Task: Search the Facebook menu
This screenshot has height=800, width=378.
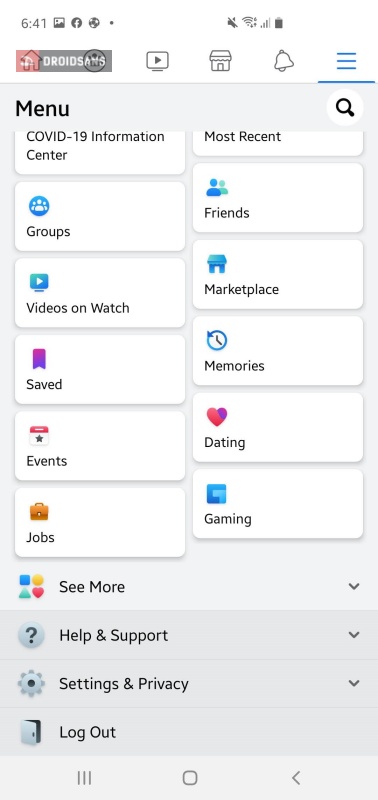Action: [x=345, y=108]
